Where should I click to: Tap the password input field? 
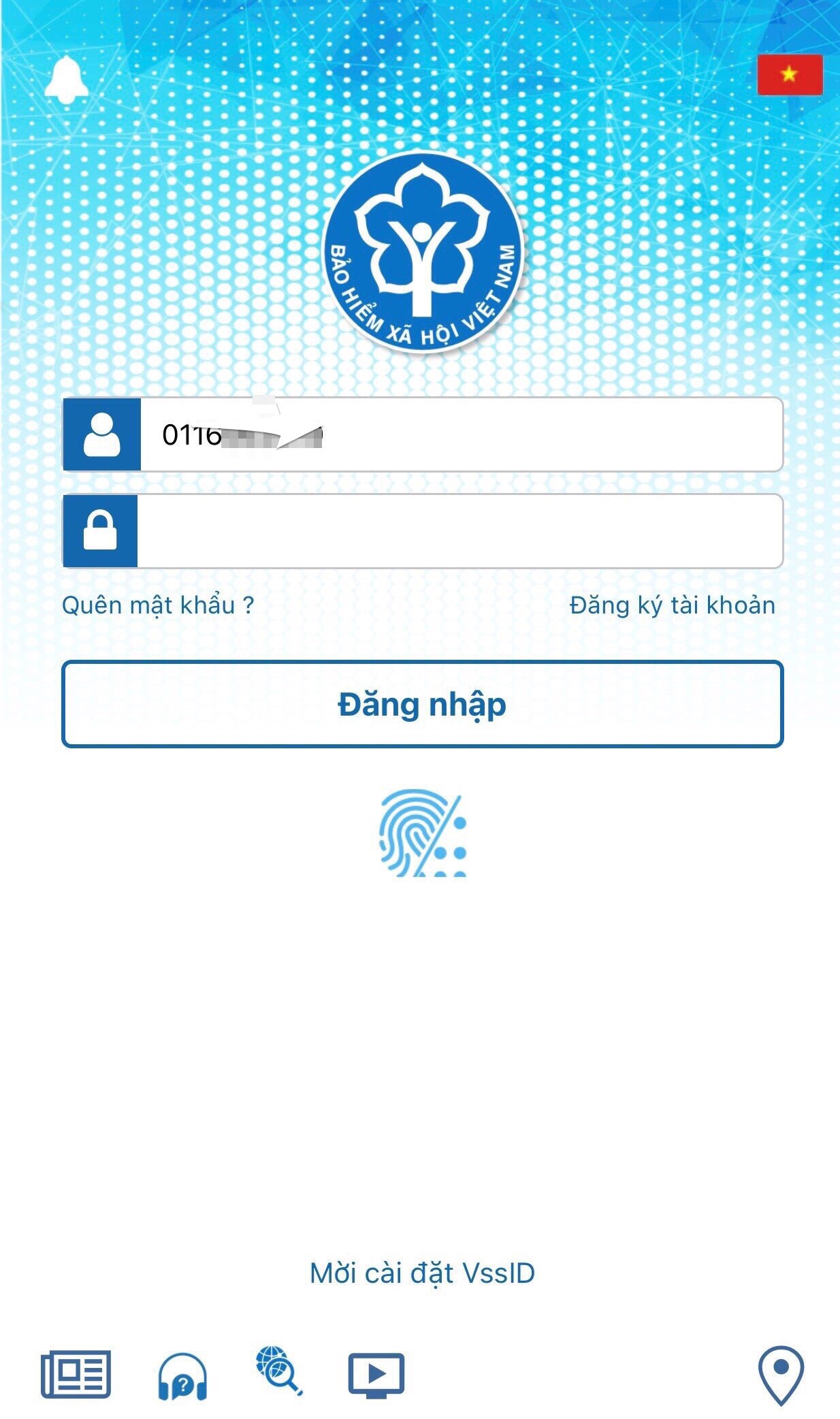point(459,531)
